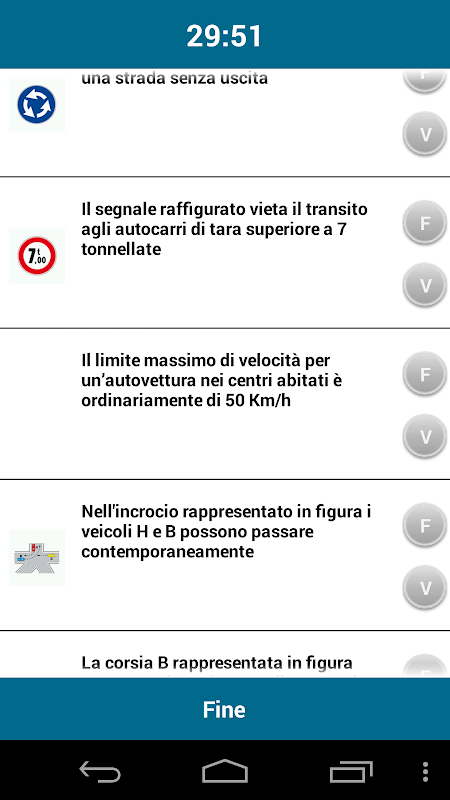Enlarge the 7 t weight limit sign image
450x800 pixels.
point(37,256)
